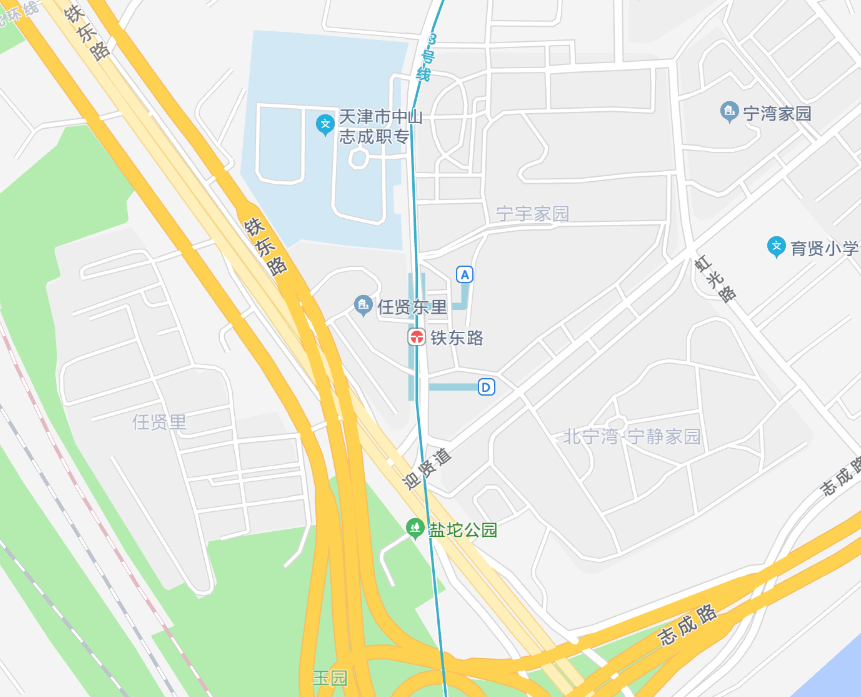
Task: Open the 宁湾家园 residential marker
Action: click(729, 112)
